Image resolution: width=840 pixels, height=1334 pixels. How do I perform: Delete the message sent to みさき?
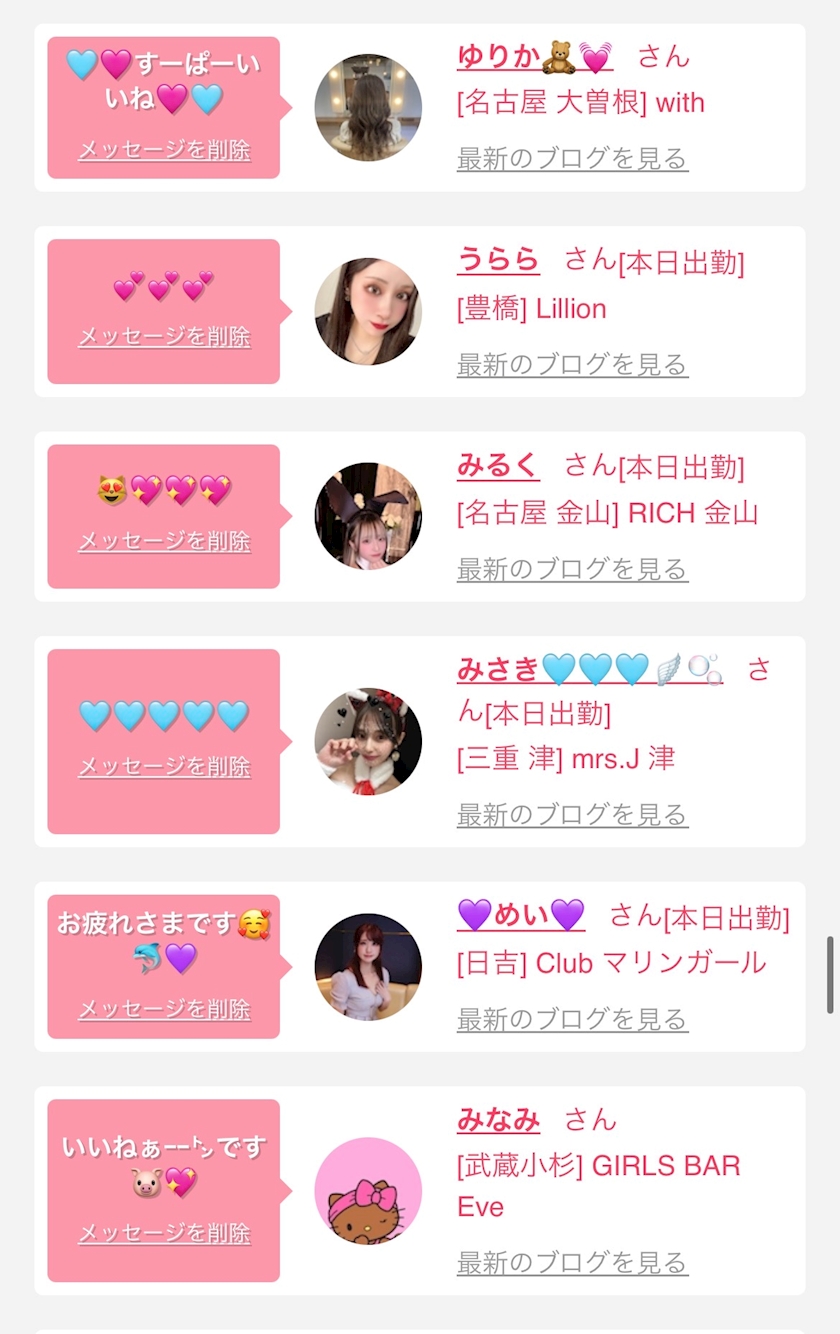click(164, 767)
